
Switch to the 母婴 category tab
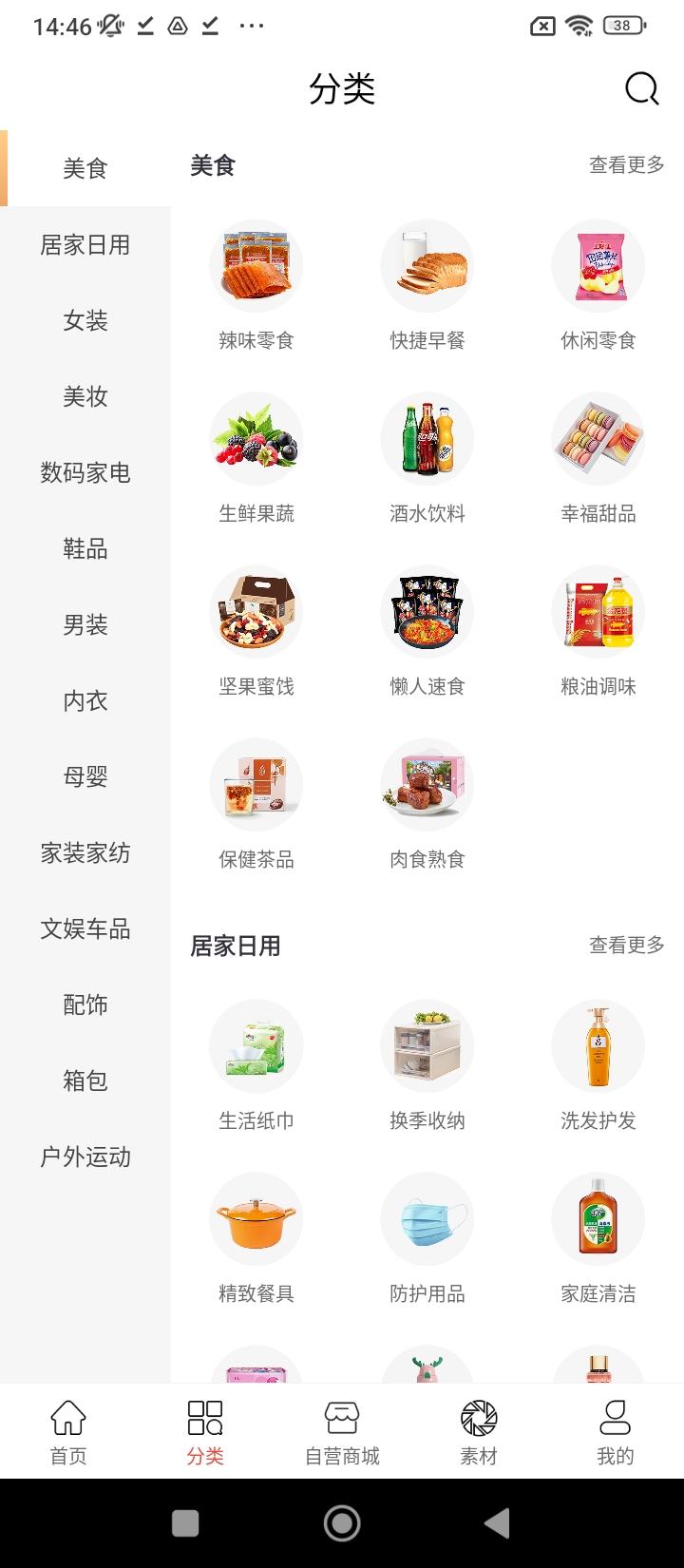click(85, 777)
